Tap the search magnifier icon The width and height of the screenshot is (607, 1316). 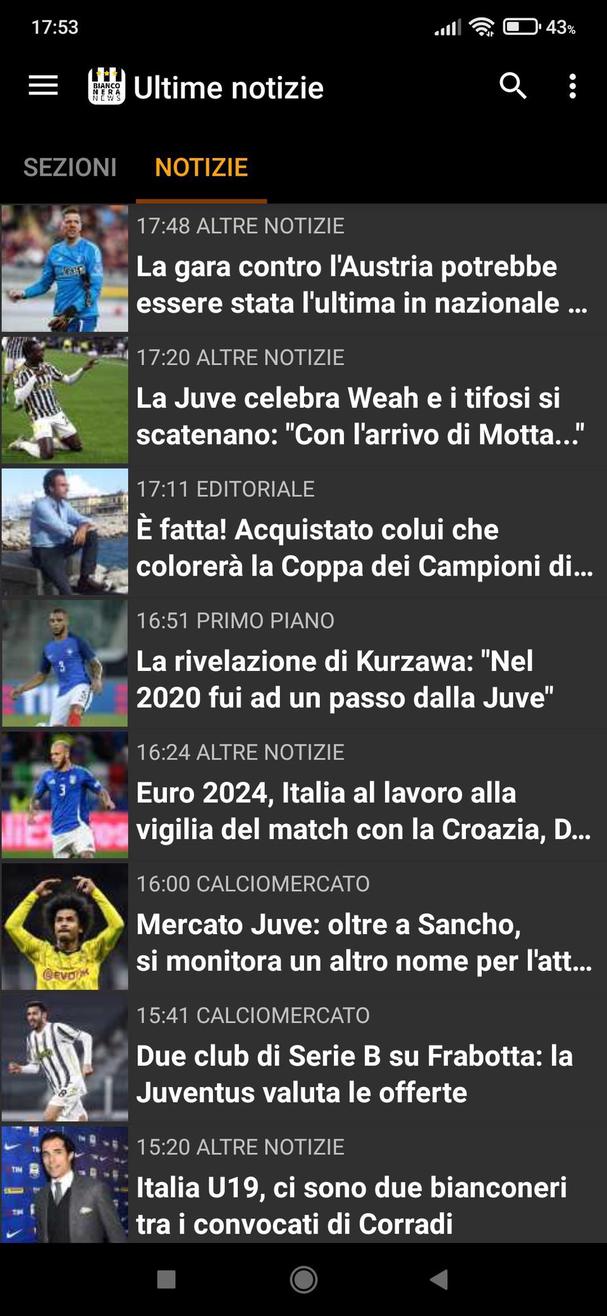pyautogui.click(x=513, y=86)
